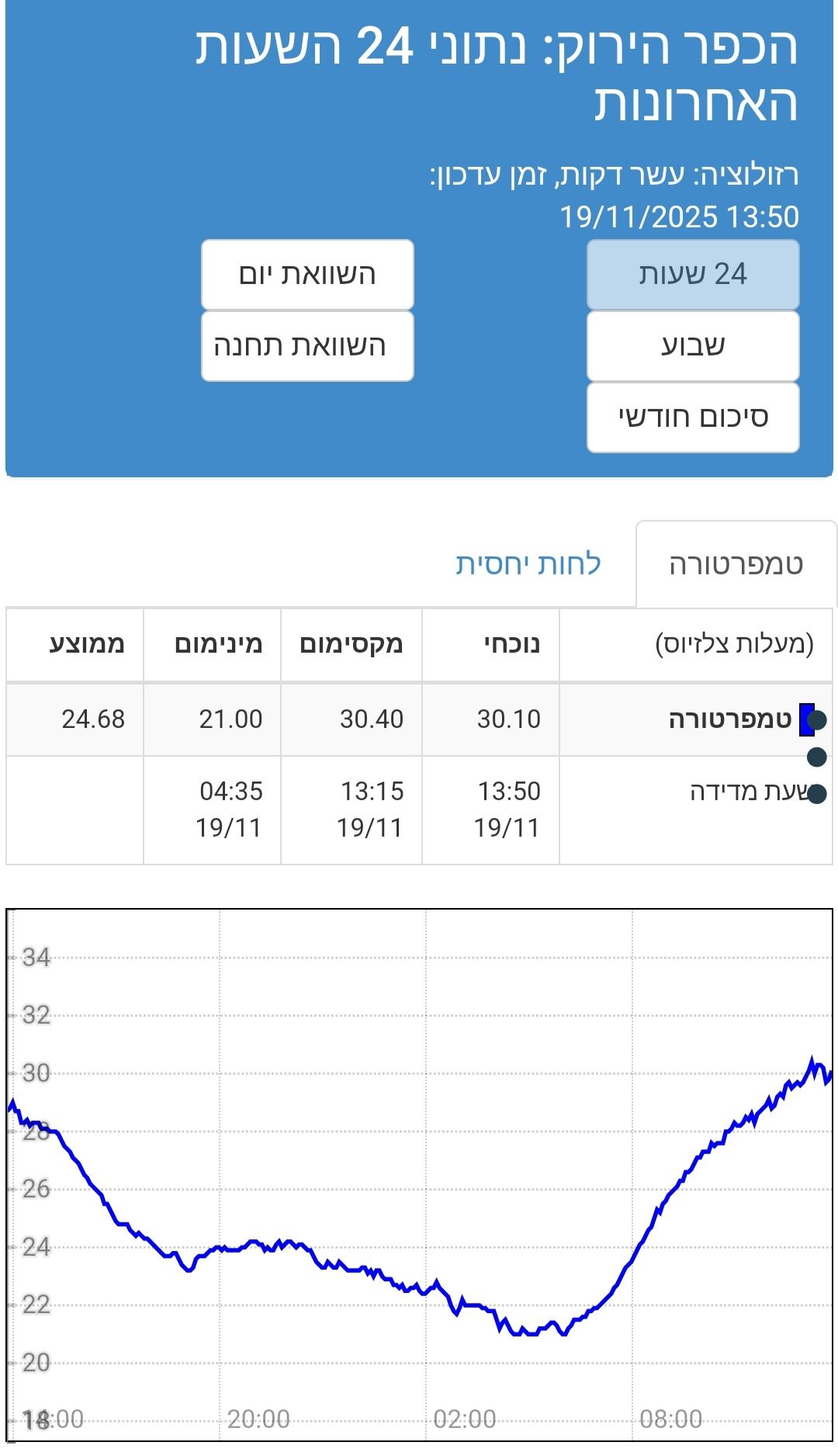
Task: Open סיכום חודשי monthly summary
Action: 693,418
